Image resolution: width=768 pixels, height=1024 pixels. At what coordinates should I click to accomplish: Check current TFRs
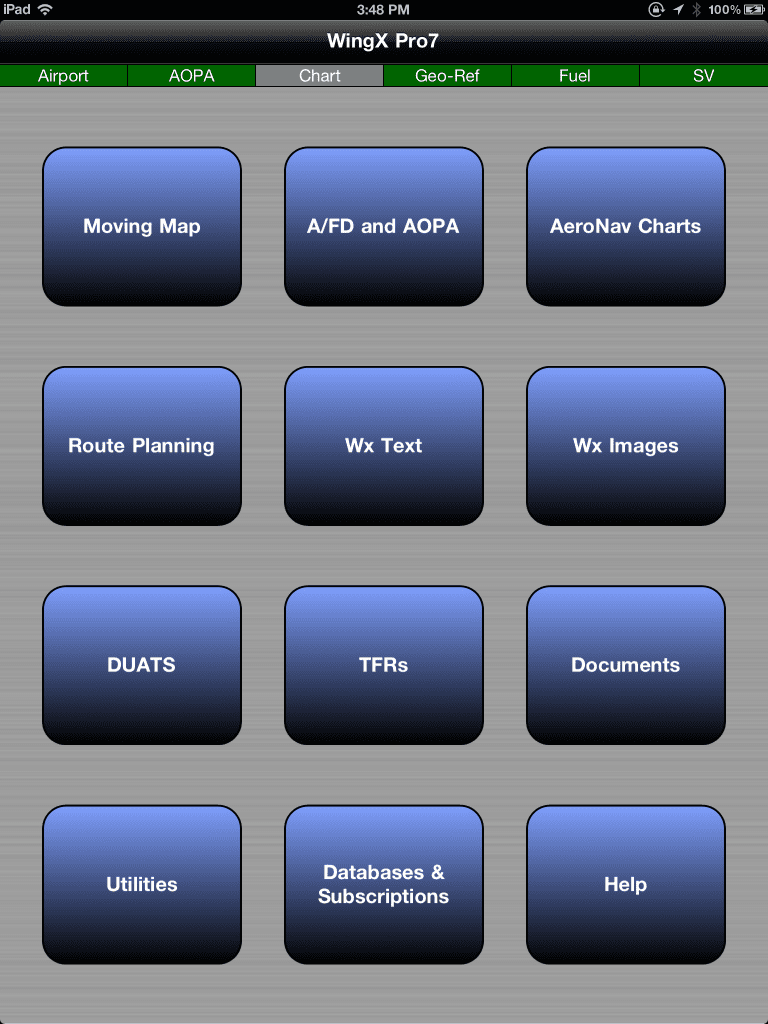click(x=383, y=665)
